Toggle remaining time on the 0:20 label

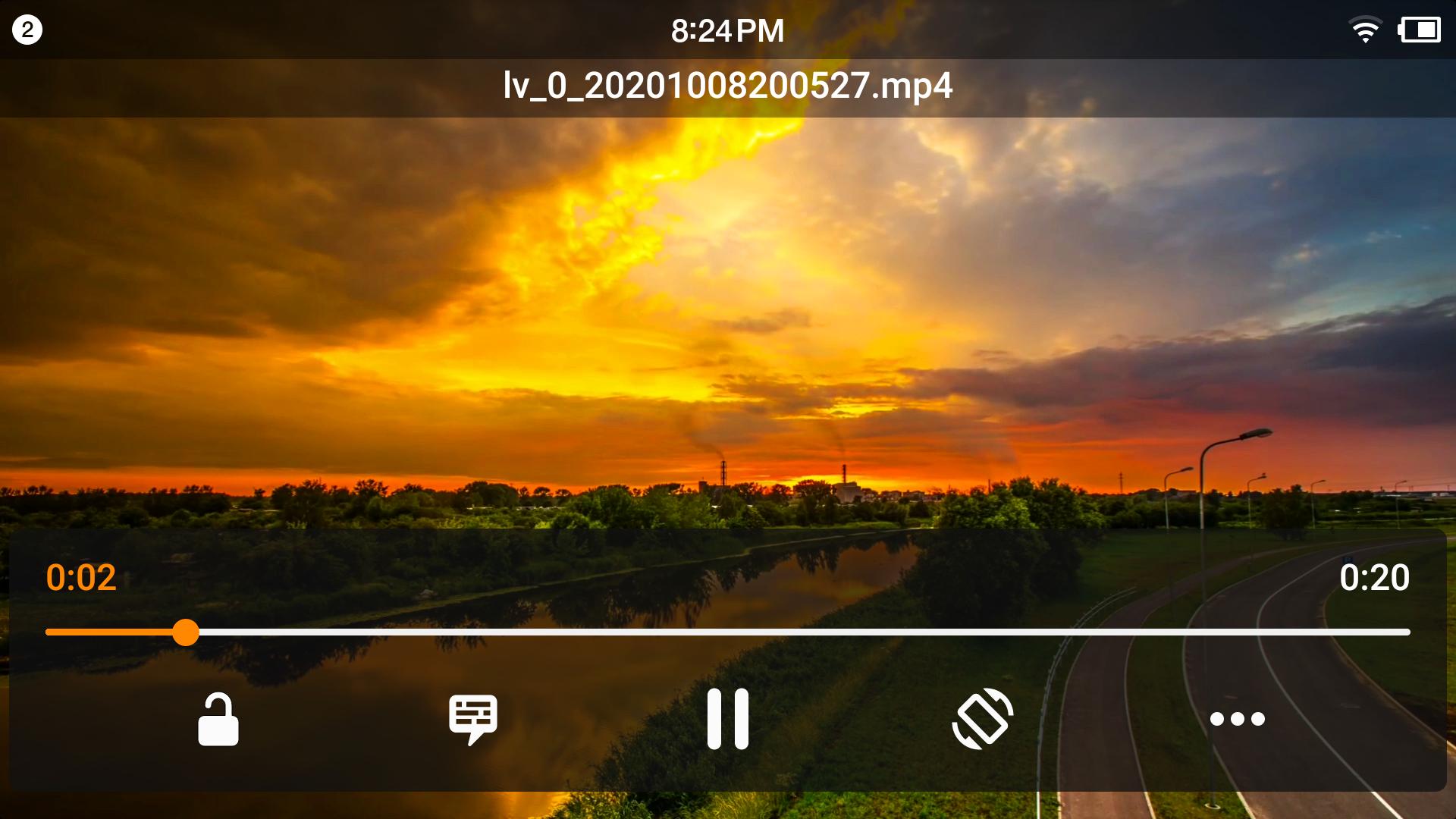[1373, 578]
